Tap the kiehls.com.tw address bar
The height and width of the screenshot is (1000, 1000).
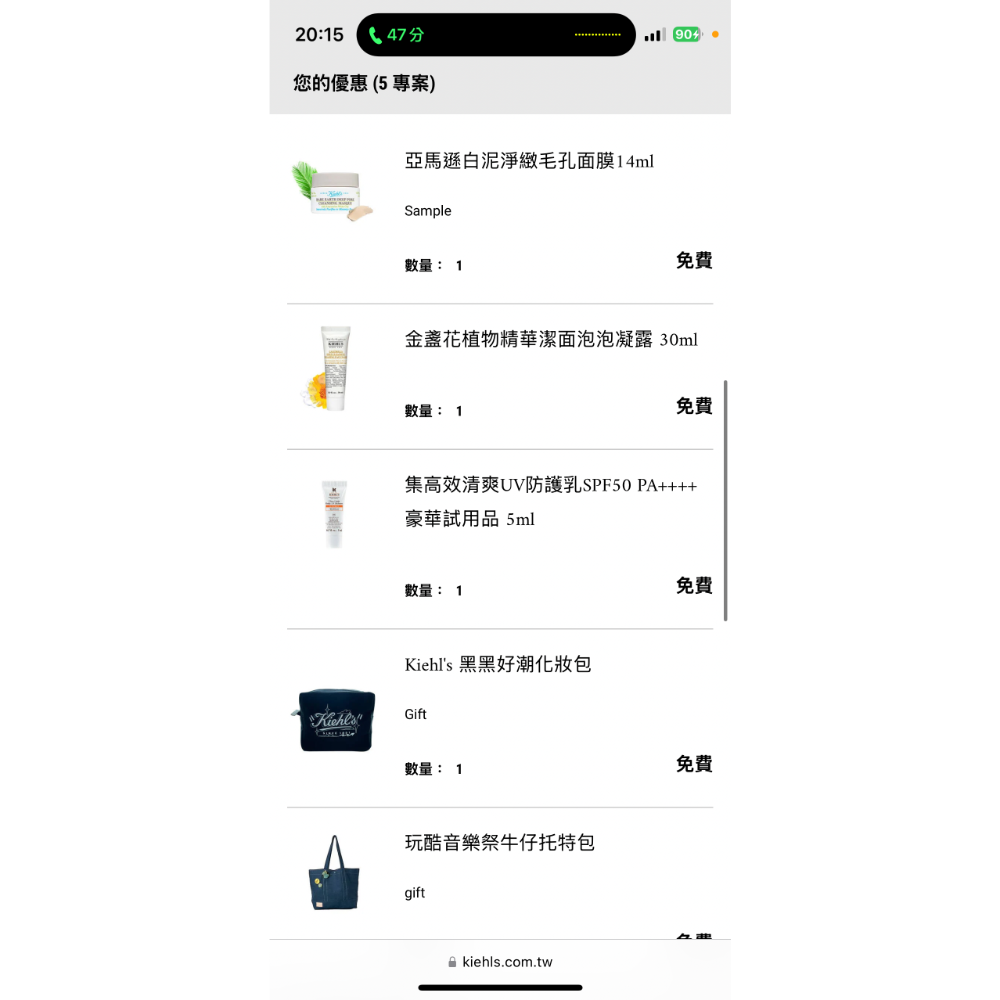click(x=500, y=962)
